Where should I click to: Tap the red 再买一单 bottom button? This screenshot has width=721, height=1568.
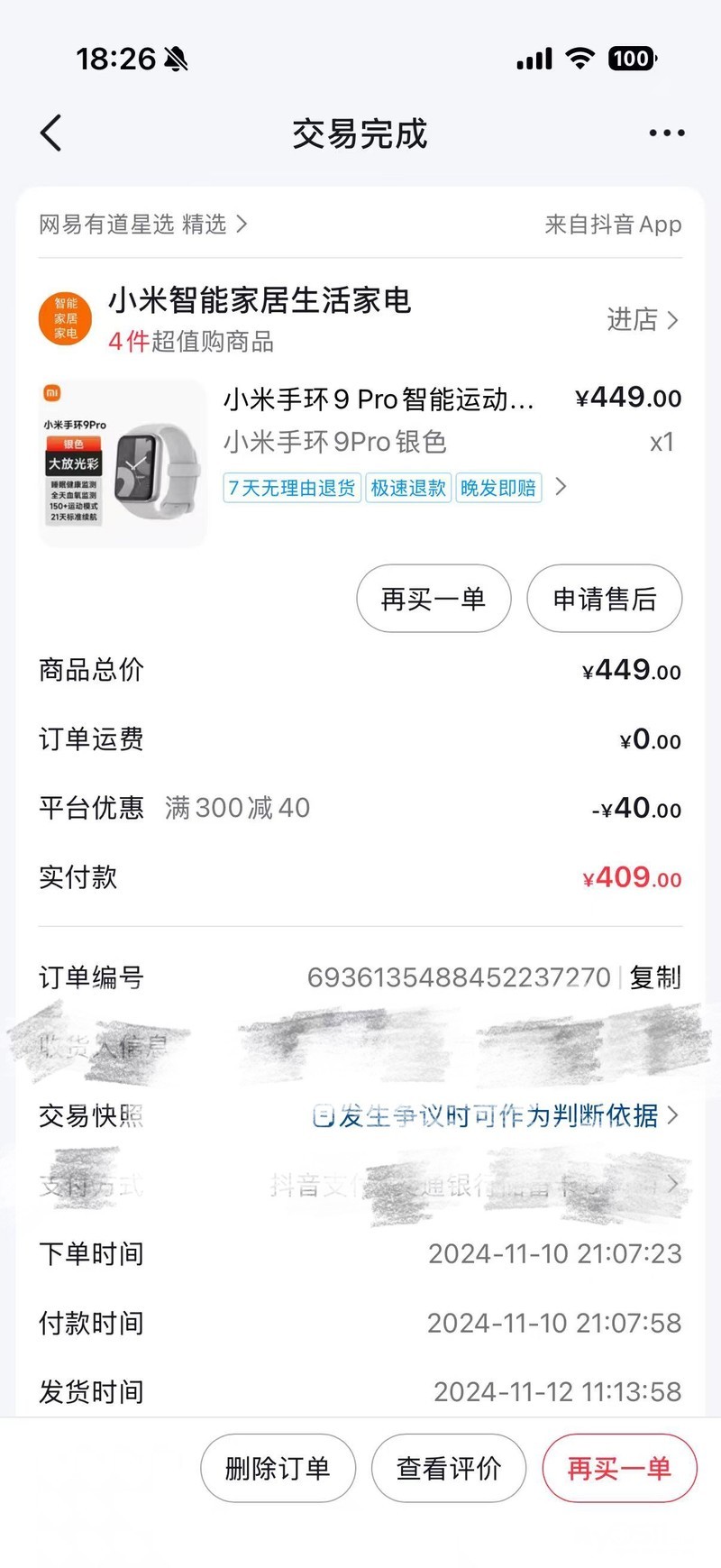point(619,1468)
